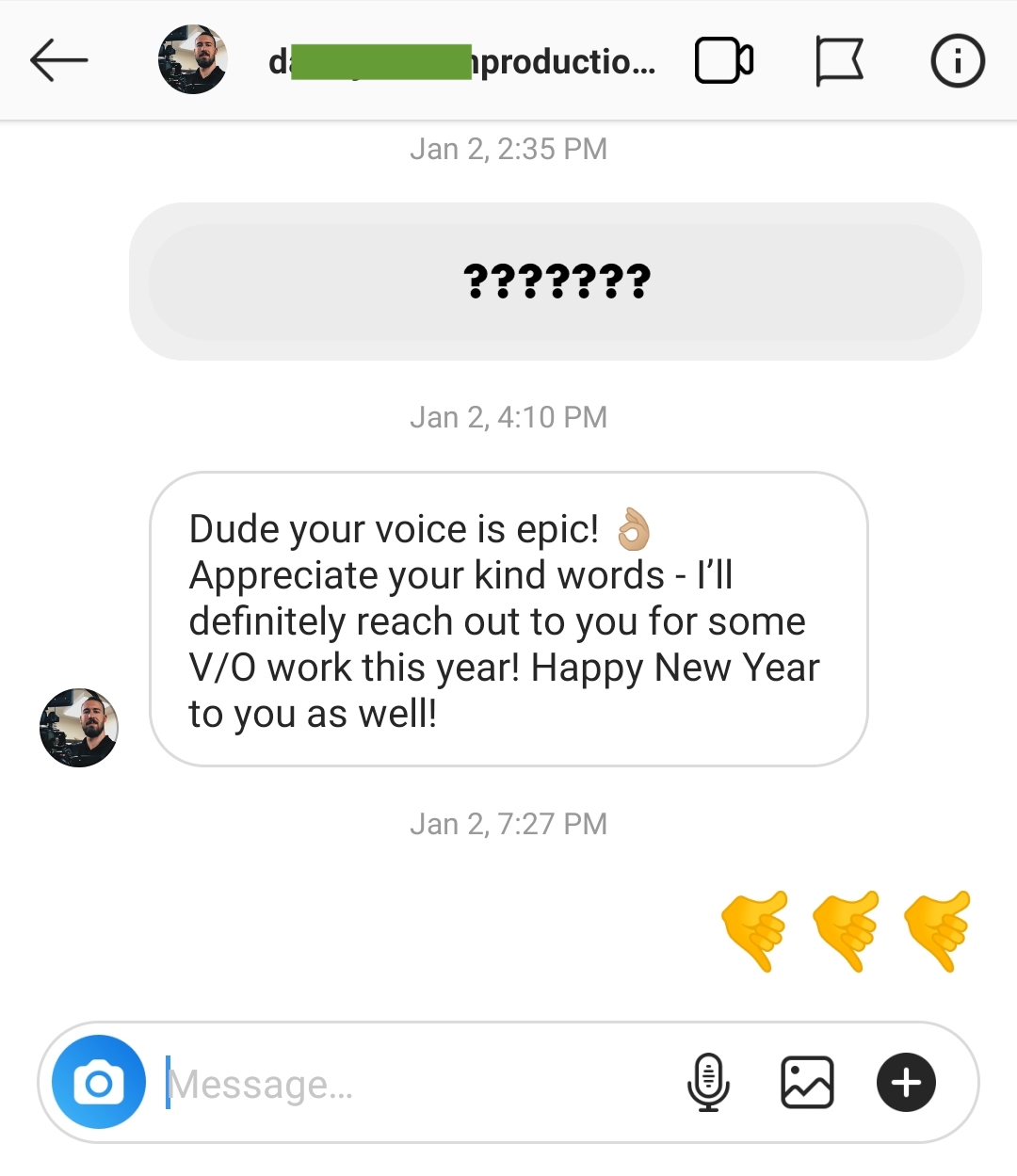Open profile from header avatar

tap(193, 60)
